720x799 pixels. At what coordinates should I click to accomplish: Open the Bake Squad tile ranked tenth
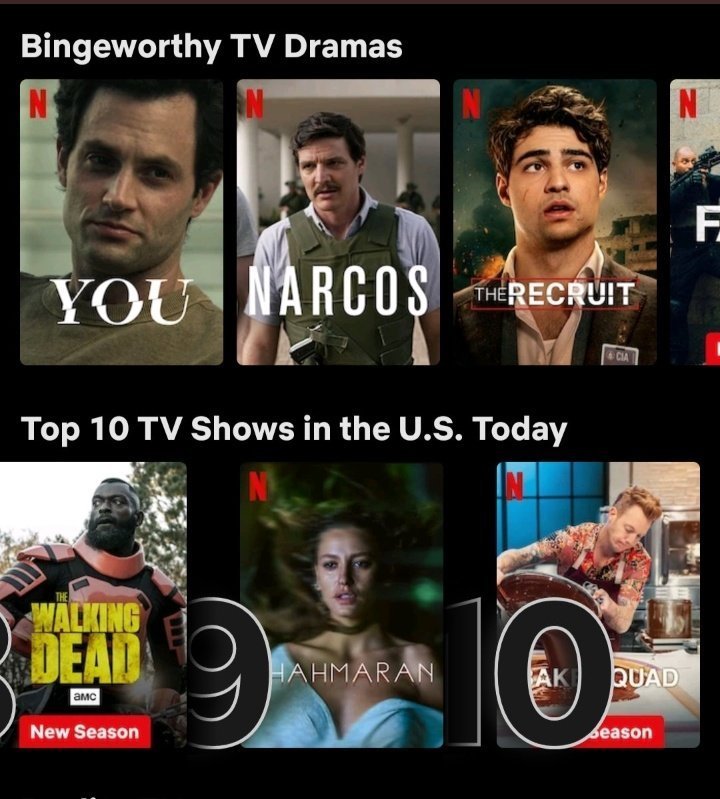pos(598,605)
